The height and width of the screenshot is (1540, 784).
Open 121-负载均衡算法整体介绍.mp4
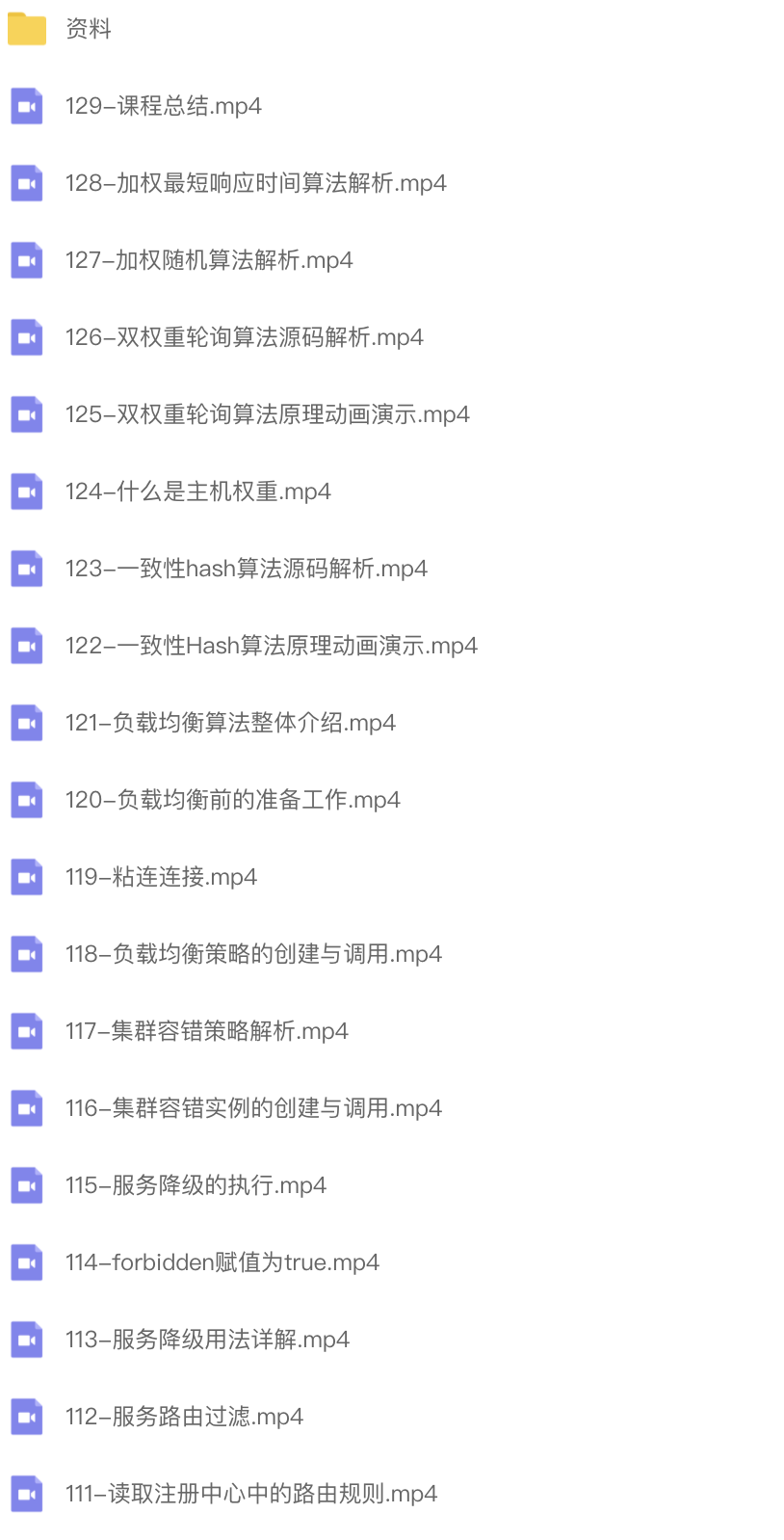click(230, 723)
